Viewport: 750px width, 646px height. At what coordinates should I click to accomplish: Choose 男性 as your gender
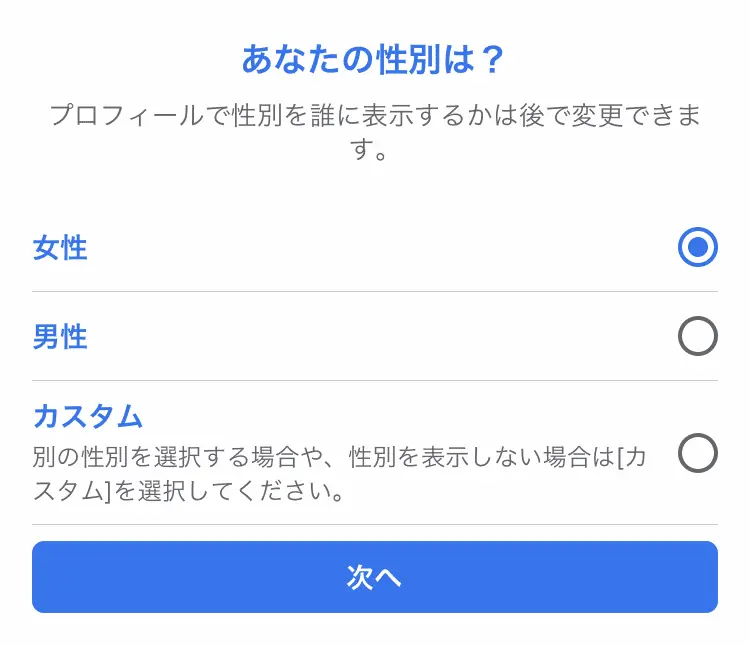tap(697, 337)
